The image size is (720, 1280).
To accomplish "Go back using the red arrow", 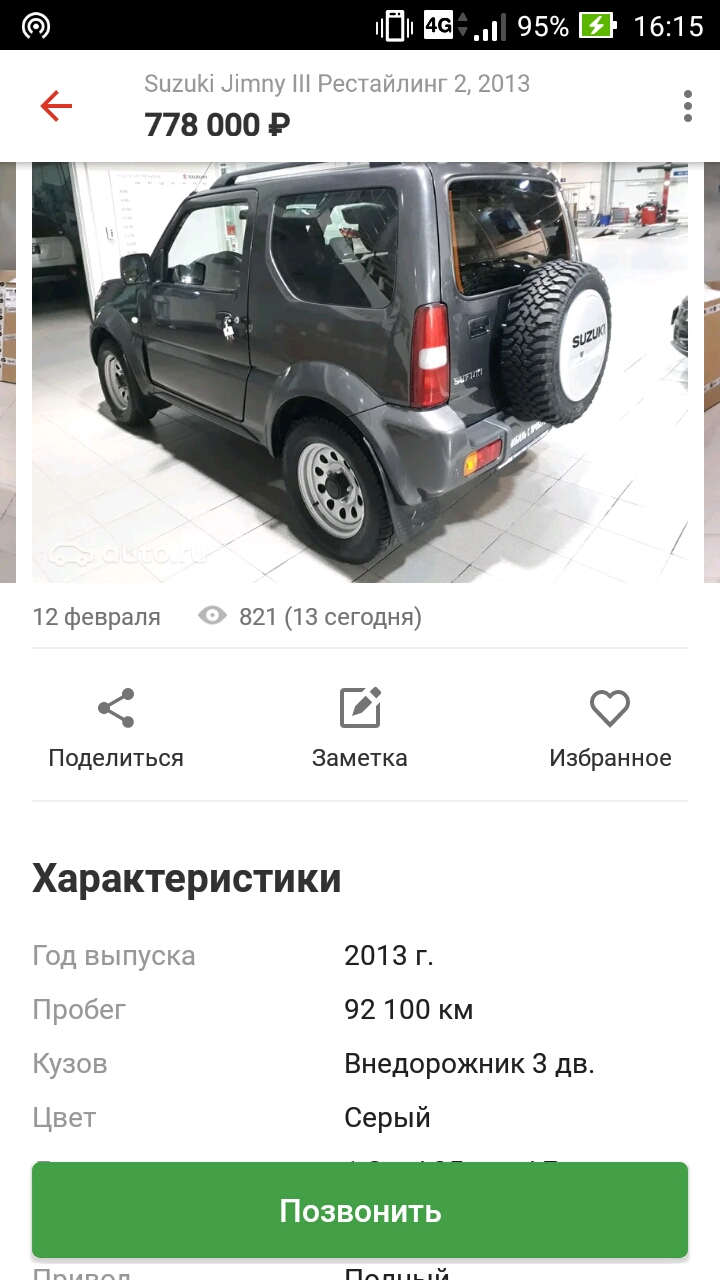I will point(56,106).
